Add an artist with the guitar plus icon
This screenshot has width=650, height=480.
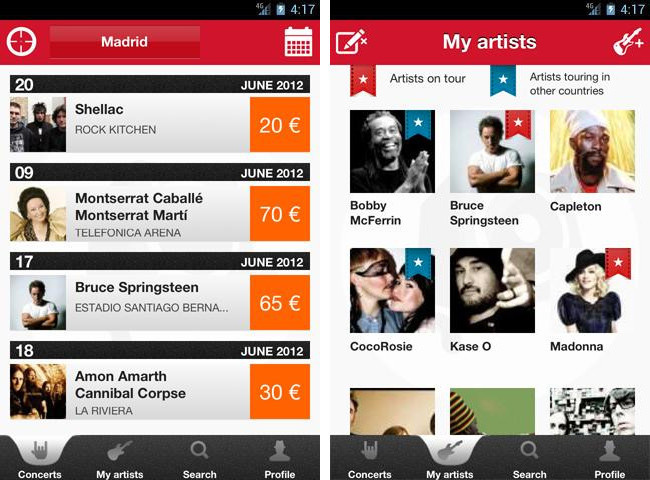[x=628, y=42]
